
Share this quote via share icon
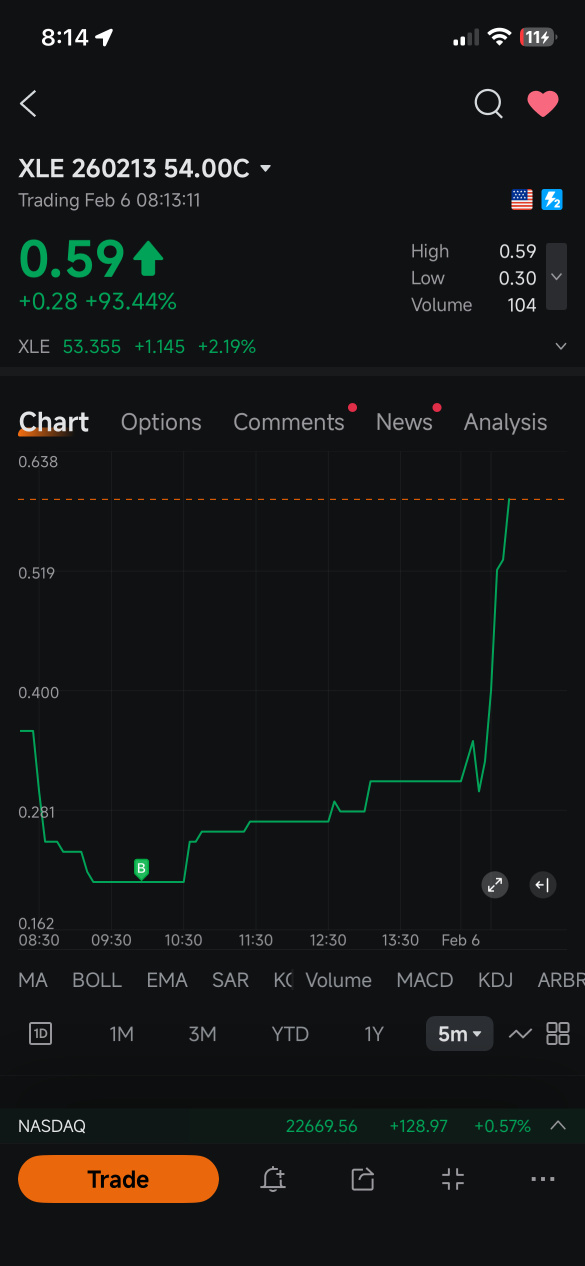(x=363, y=1179)
